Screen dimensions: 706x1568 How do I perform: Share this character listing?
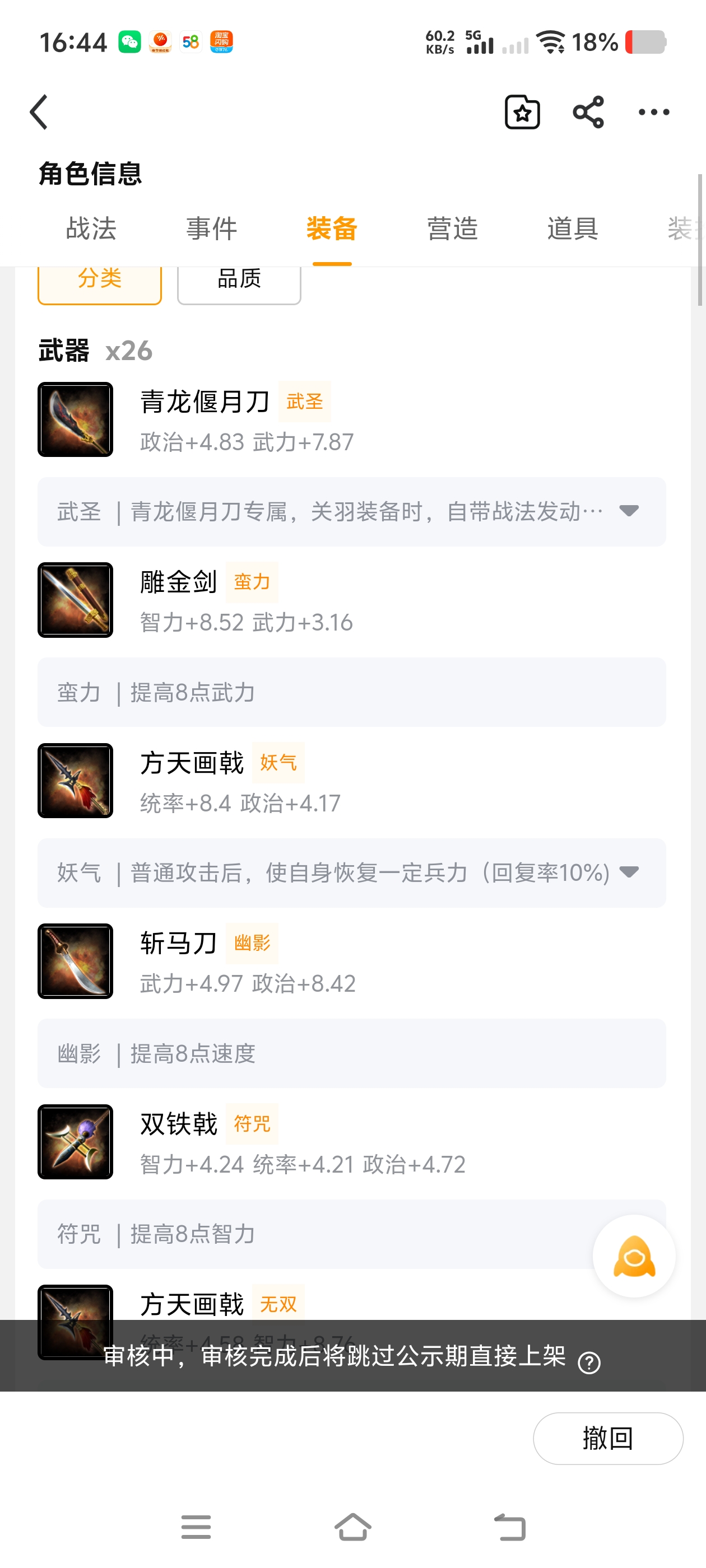point(588,112)
